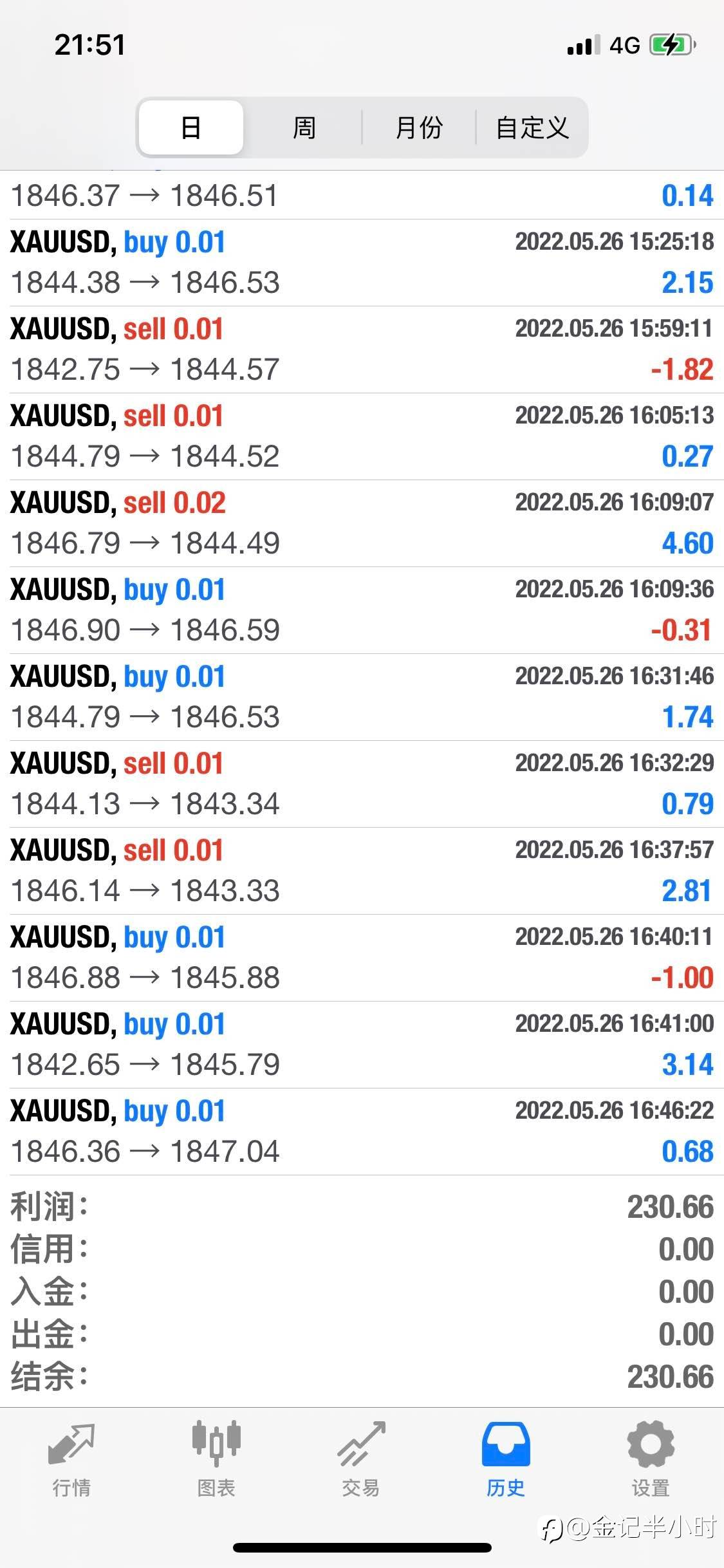Choose the 自定义 custom period

click(532, 127)
